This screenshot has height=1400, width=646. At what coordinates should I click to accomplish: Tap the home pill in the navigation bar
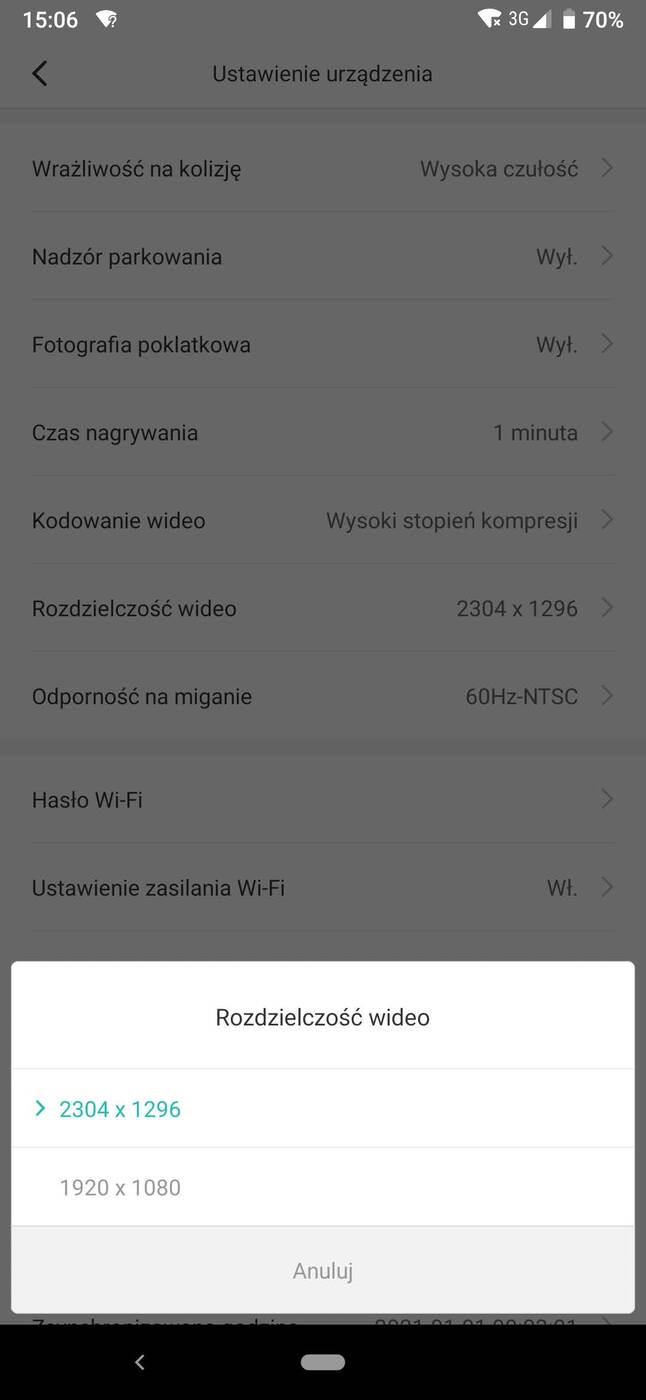pyautogui.click(x=322, y=1362)
